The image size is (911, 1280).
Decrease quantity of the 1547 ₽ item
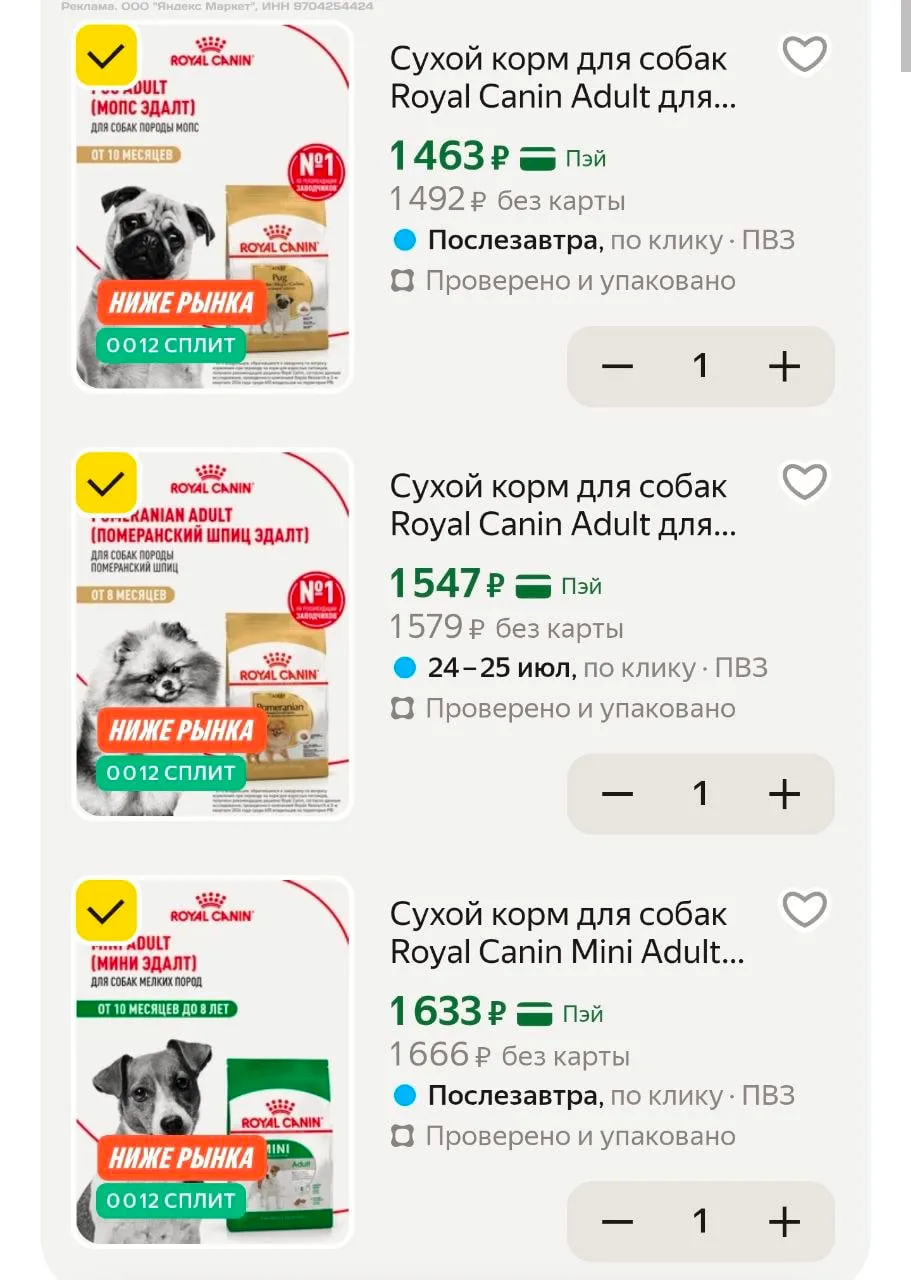pos(617,794)
